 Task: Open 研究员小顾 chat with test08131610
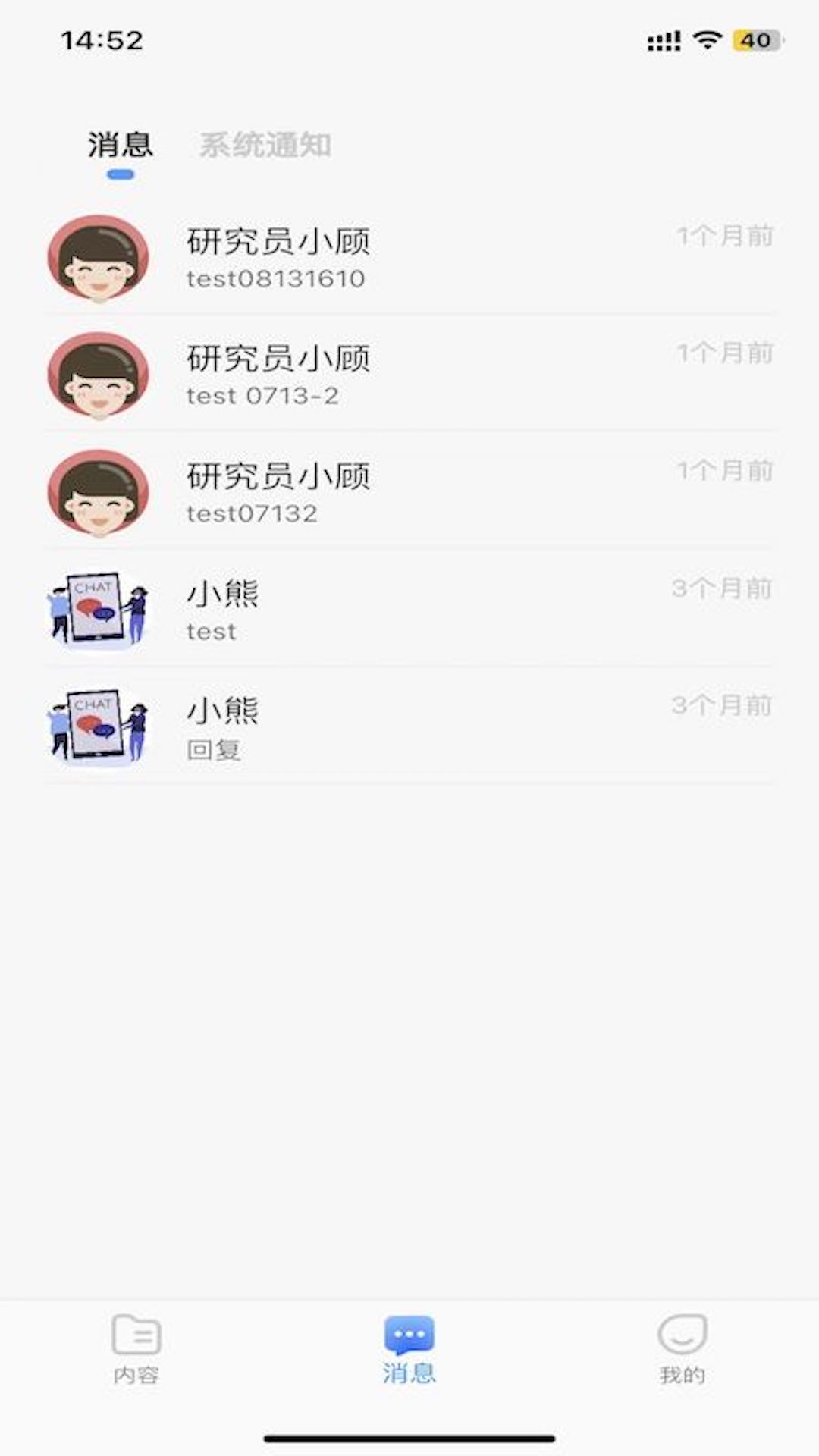coord(409,258)
